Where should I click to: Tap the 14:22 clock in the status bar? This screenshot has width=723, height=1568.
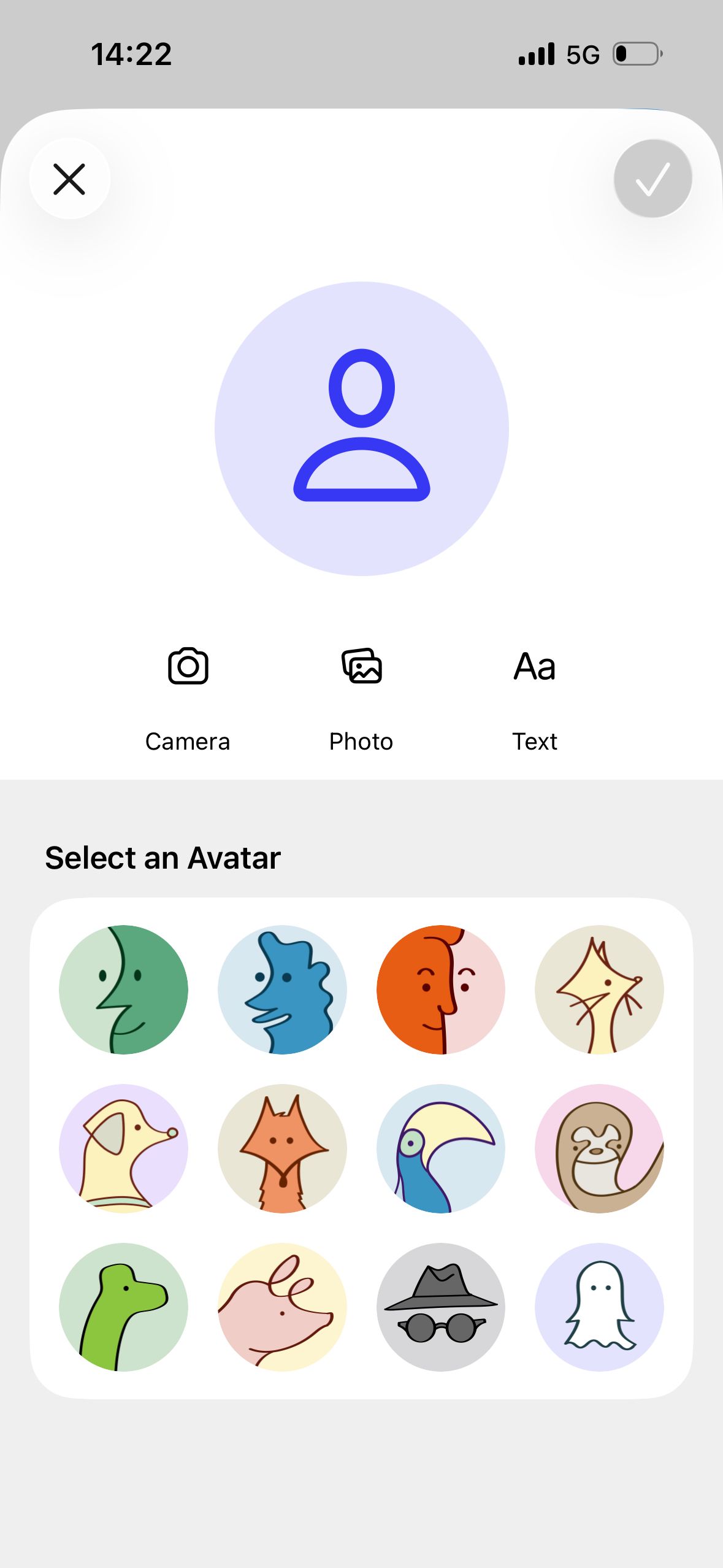click(131, 54)
